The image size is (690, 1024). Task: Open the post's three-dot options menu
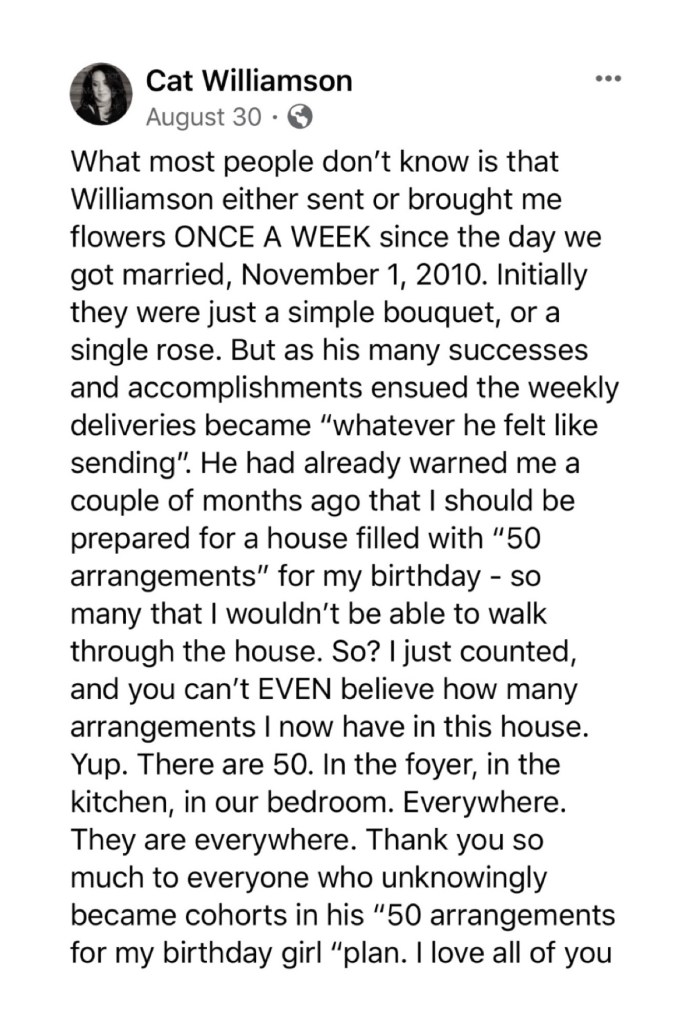pyautogui.click(x=608, y=78)
